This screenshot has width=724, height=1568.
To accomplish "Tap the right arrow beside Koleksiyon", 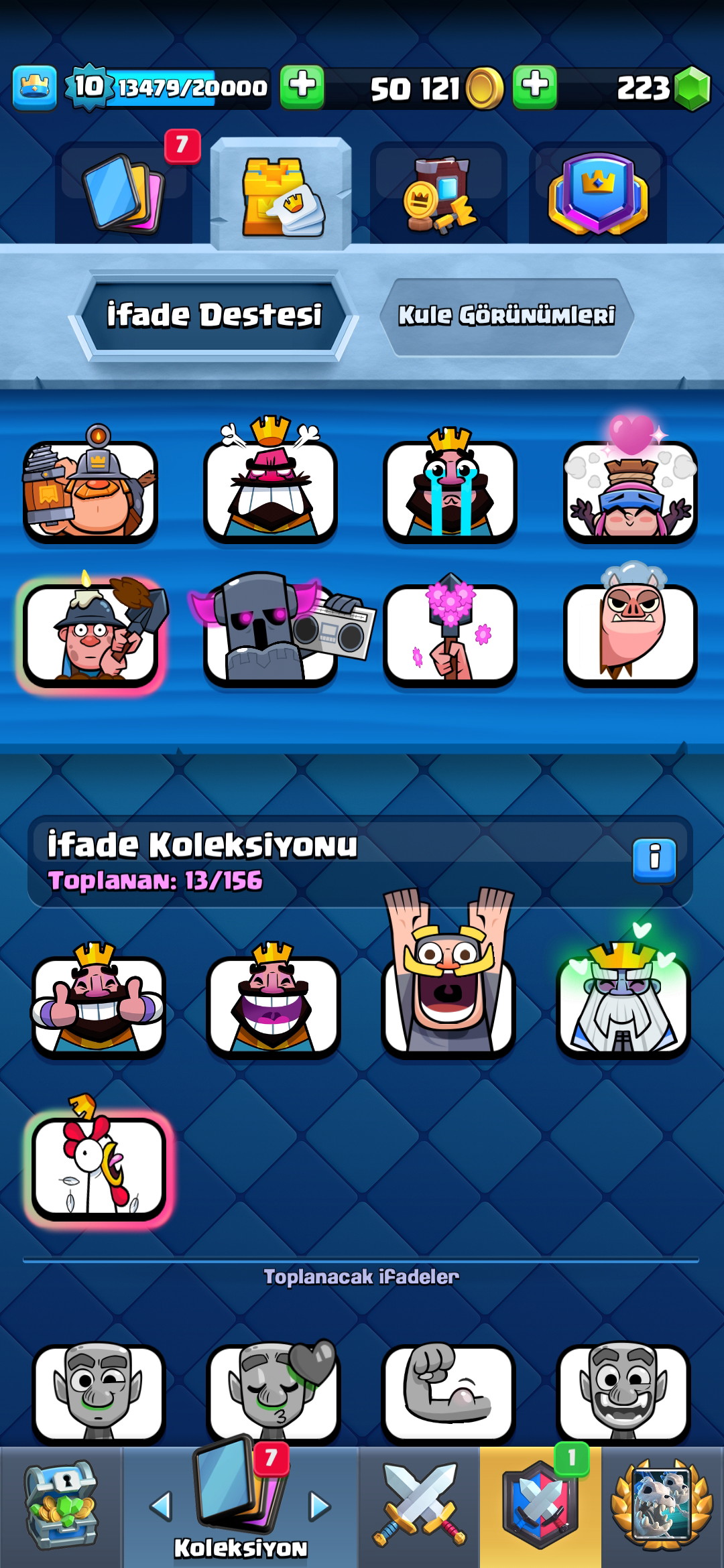I will coord(320,1506).
